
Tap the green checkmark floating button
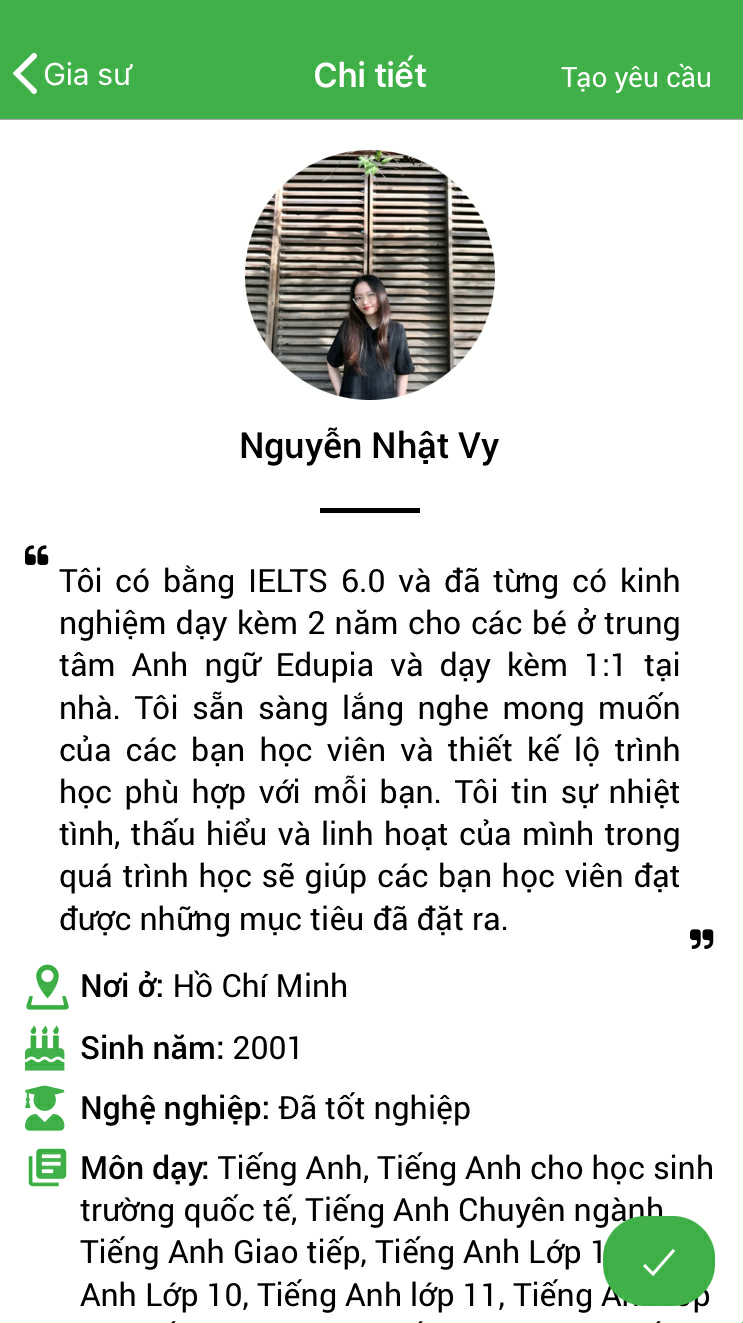(659, 1261)
